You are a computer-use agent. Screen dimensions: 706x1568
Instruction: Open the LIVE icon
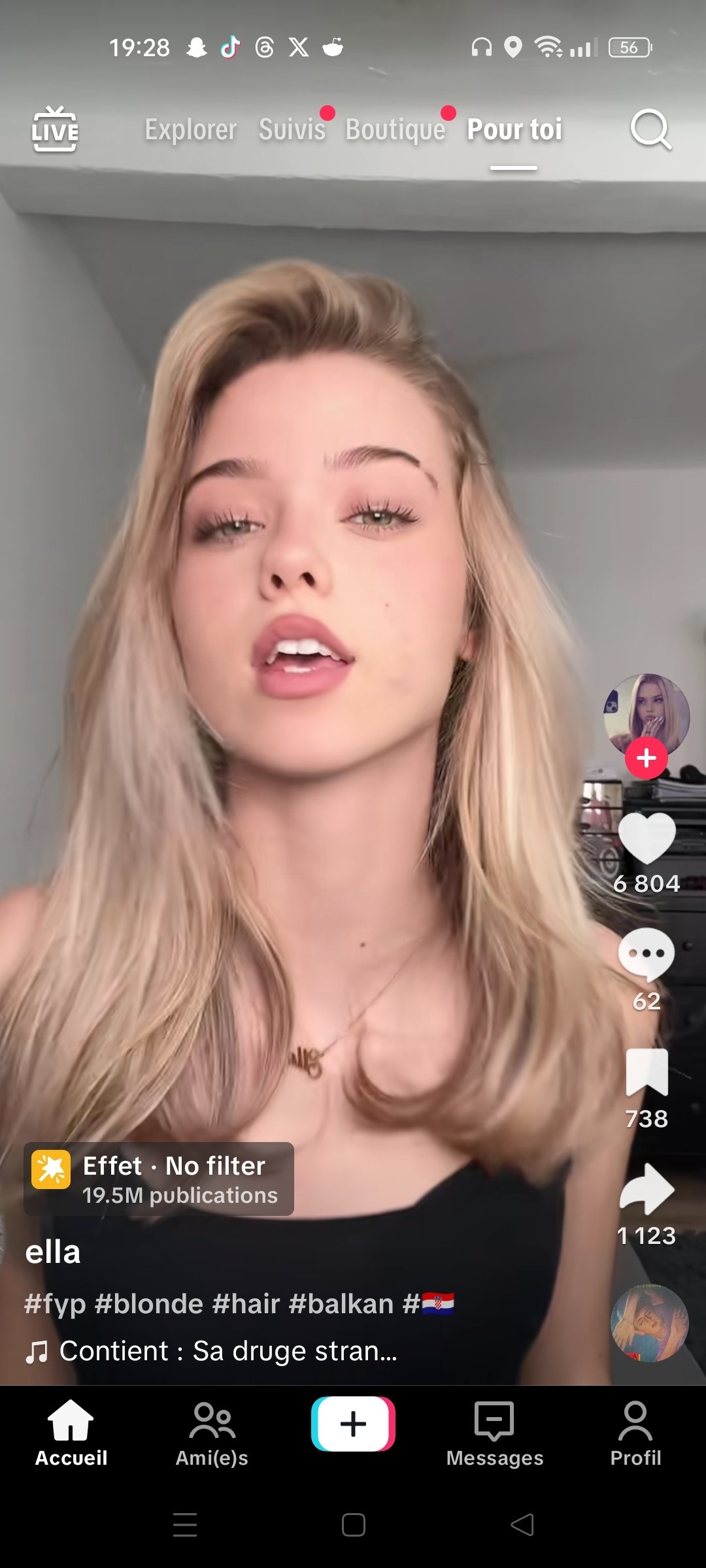(x=55, y=129)
